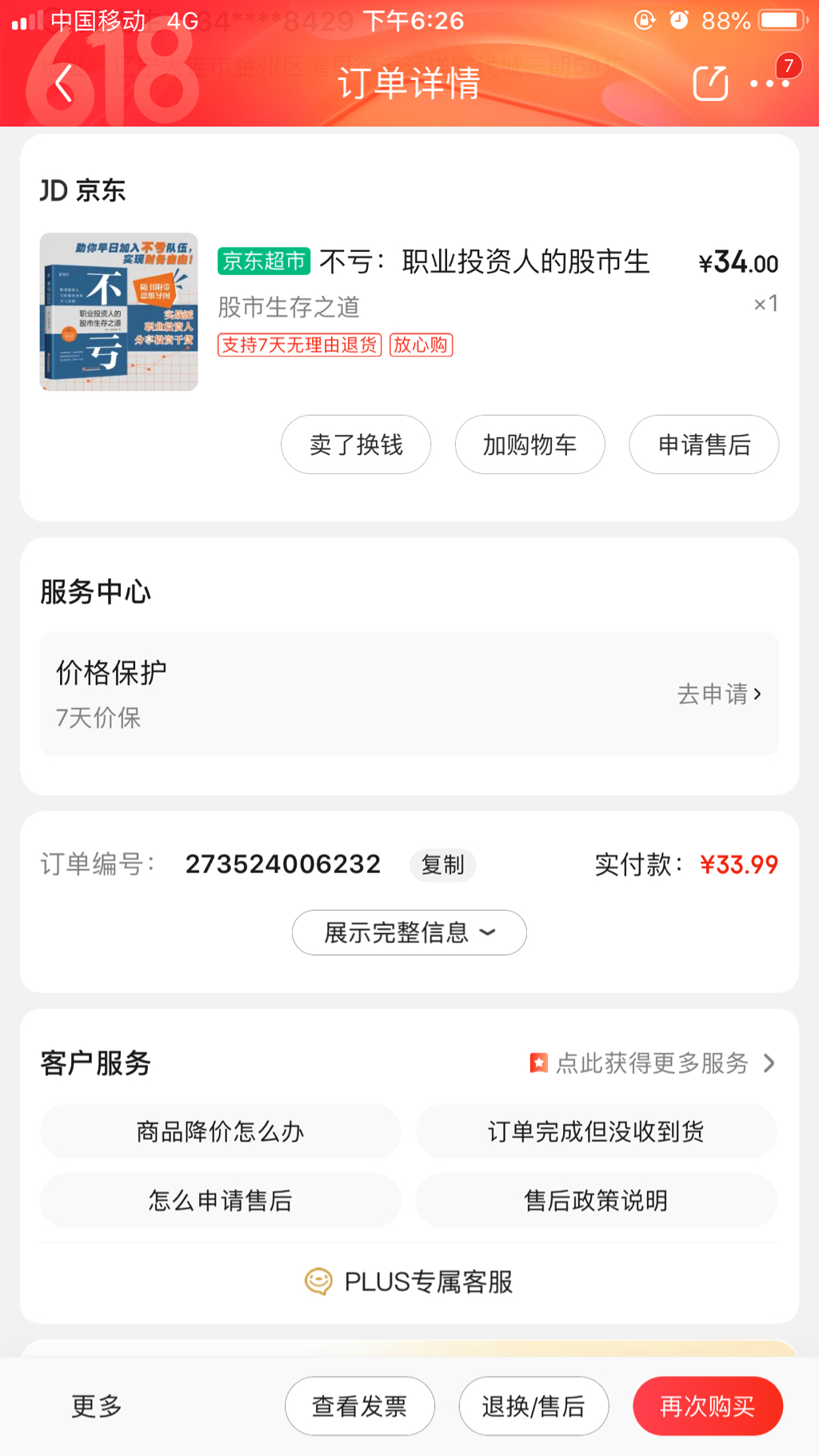The height and width of the screenshot is (1456, 819).
Task: Open 怎么申请售后 help topic
Action: click(x=220, y=1200)
